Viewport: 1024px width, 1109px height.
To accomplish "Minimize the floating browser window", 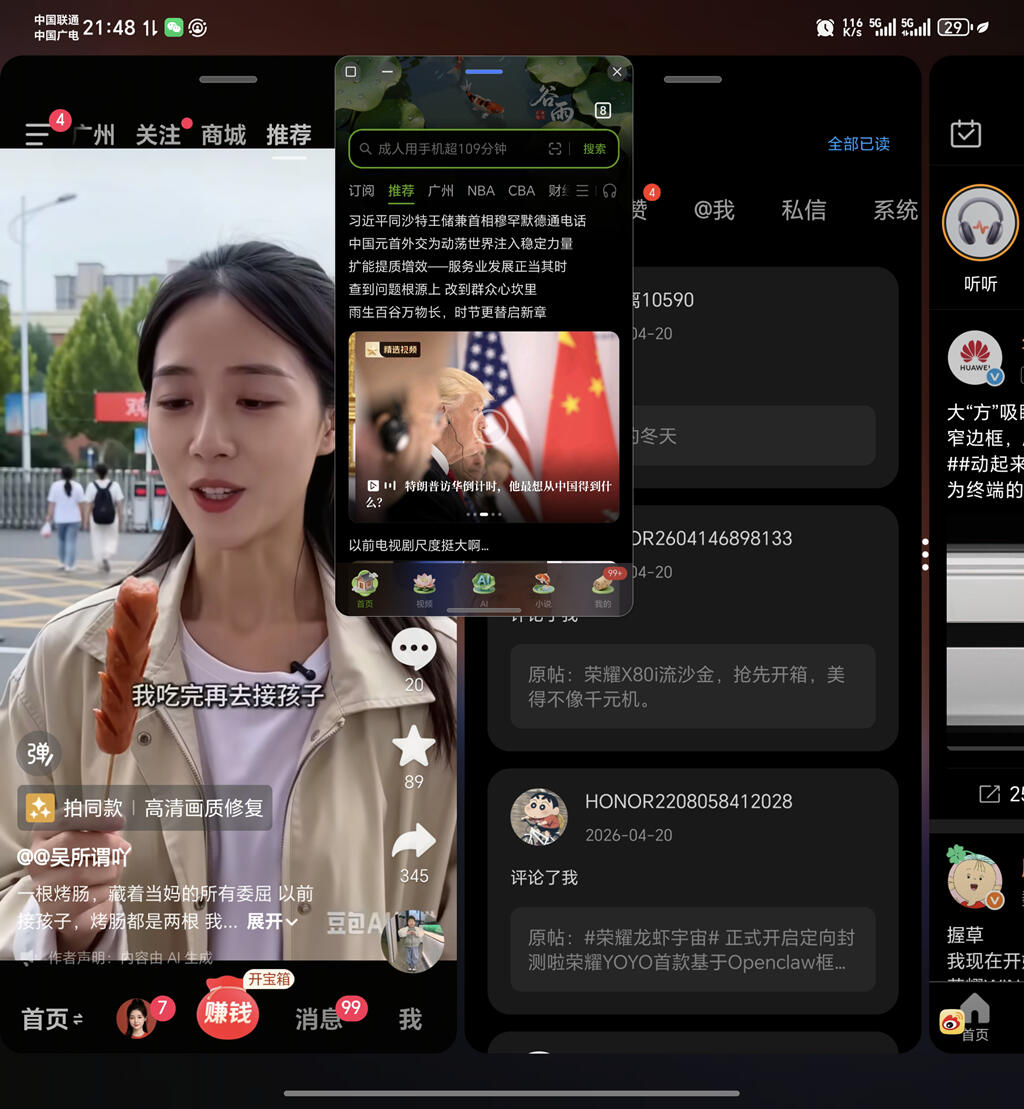I will [387, 71].
